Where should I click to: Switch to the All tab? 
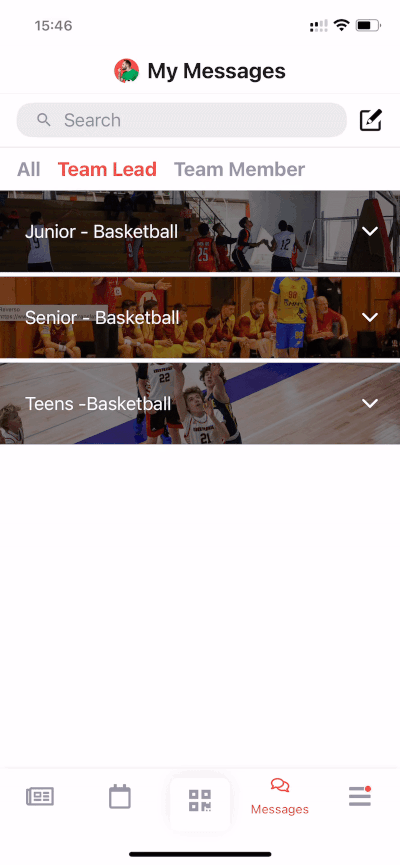click(x=29, y=169)
